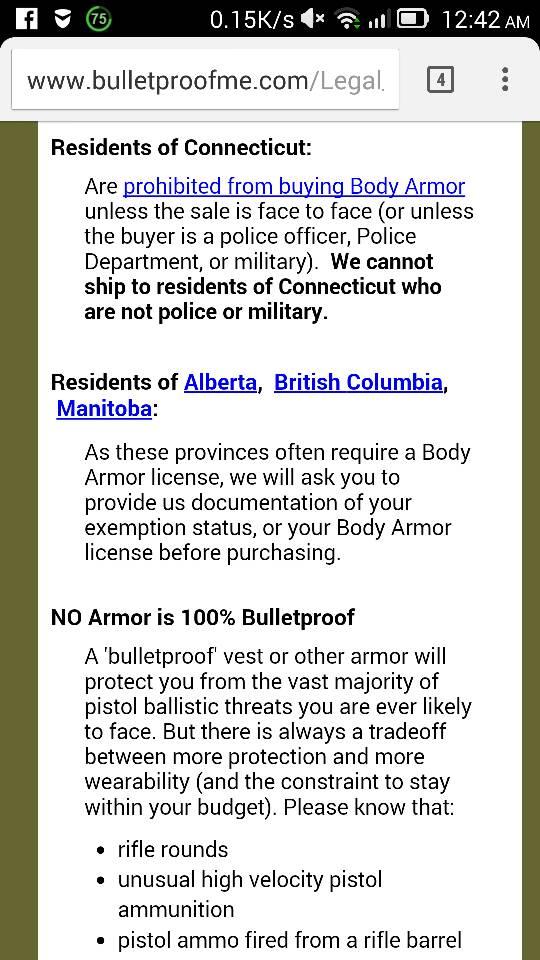
Task: Open the British Columbia link
Action: click(358, 382)
